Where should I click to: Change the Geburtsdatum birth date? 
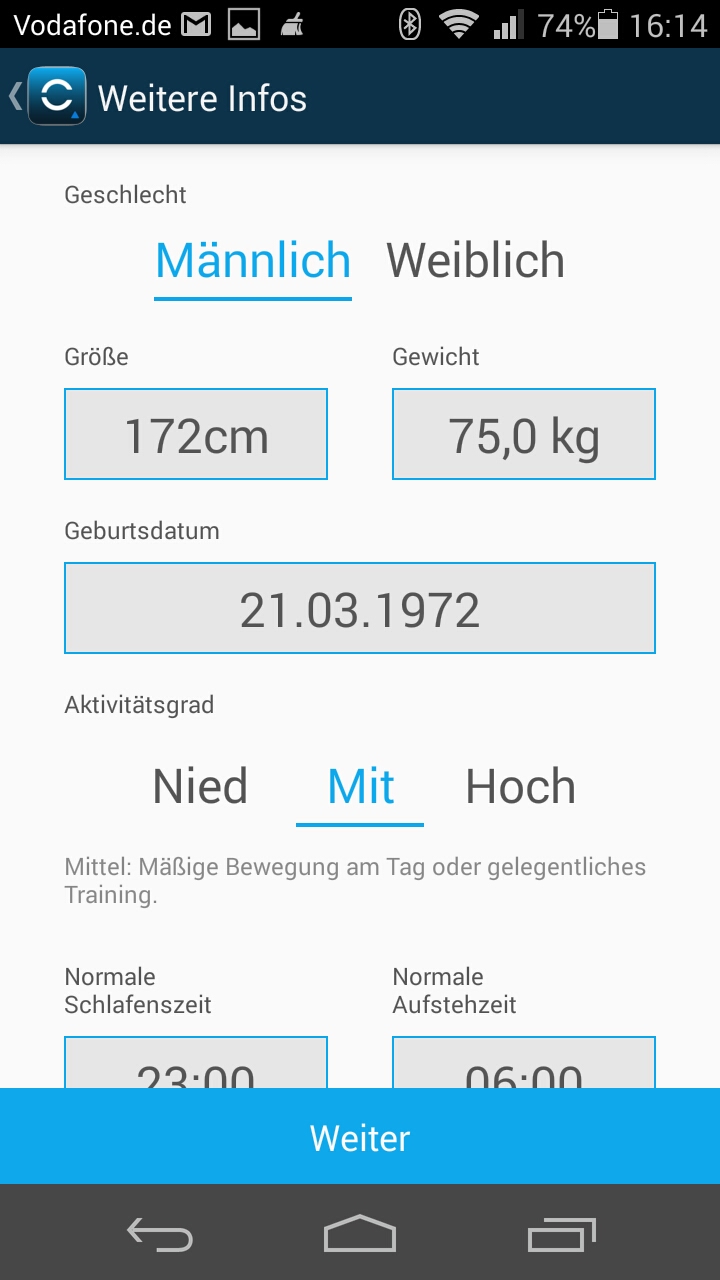[360, 608]
